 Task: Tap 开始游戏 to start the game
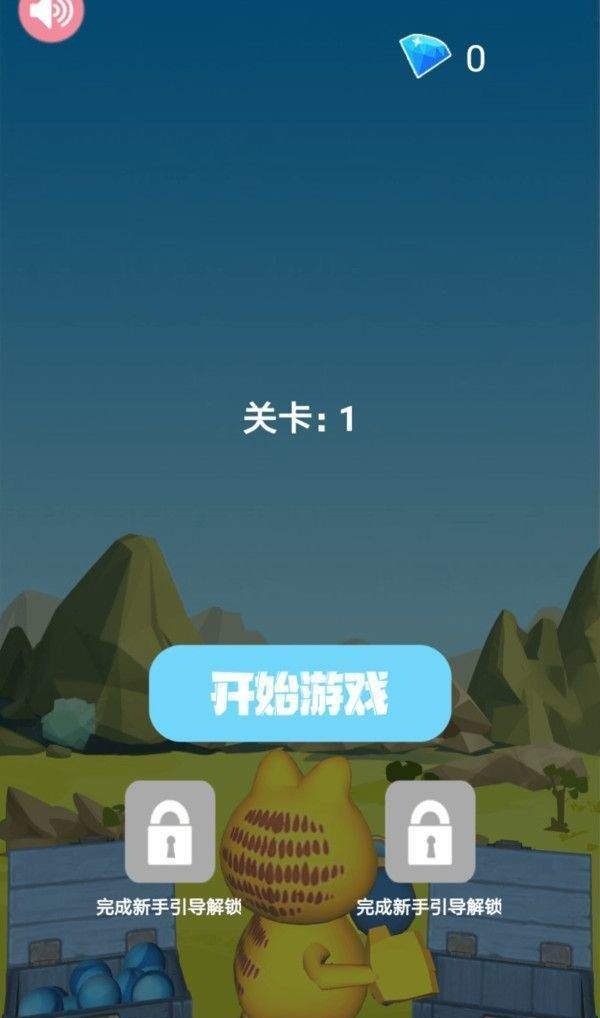pos(300,693)
